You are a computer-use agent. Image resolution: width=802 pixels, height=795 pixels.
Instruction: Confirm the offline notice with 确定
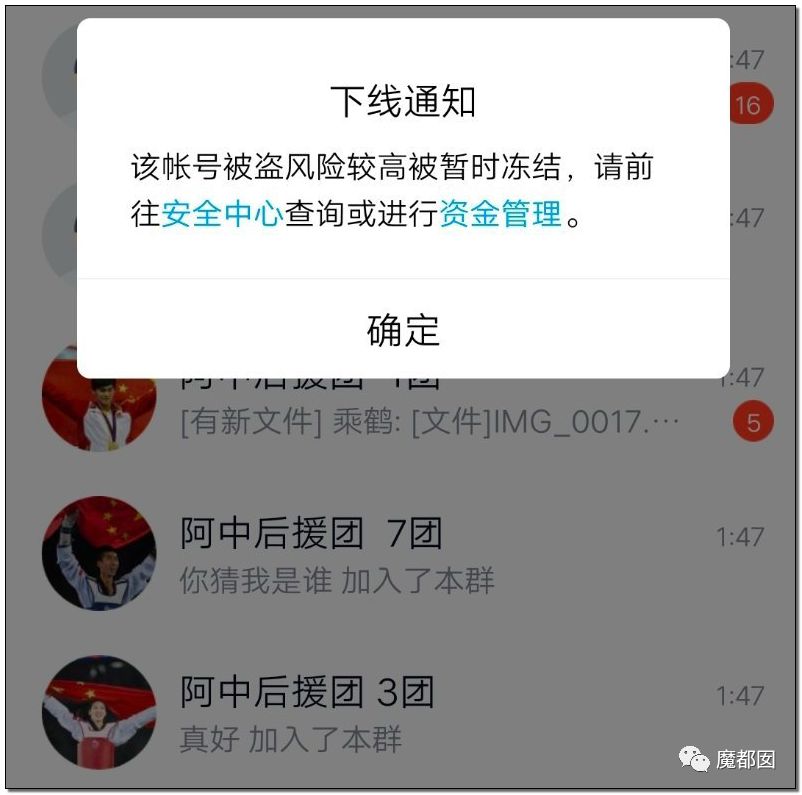coord(403,330)
